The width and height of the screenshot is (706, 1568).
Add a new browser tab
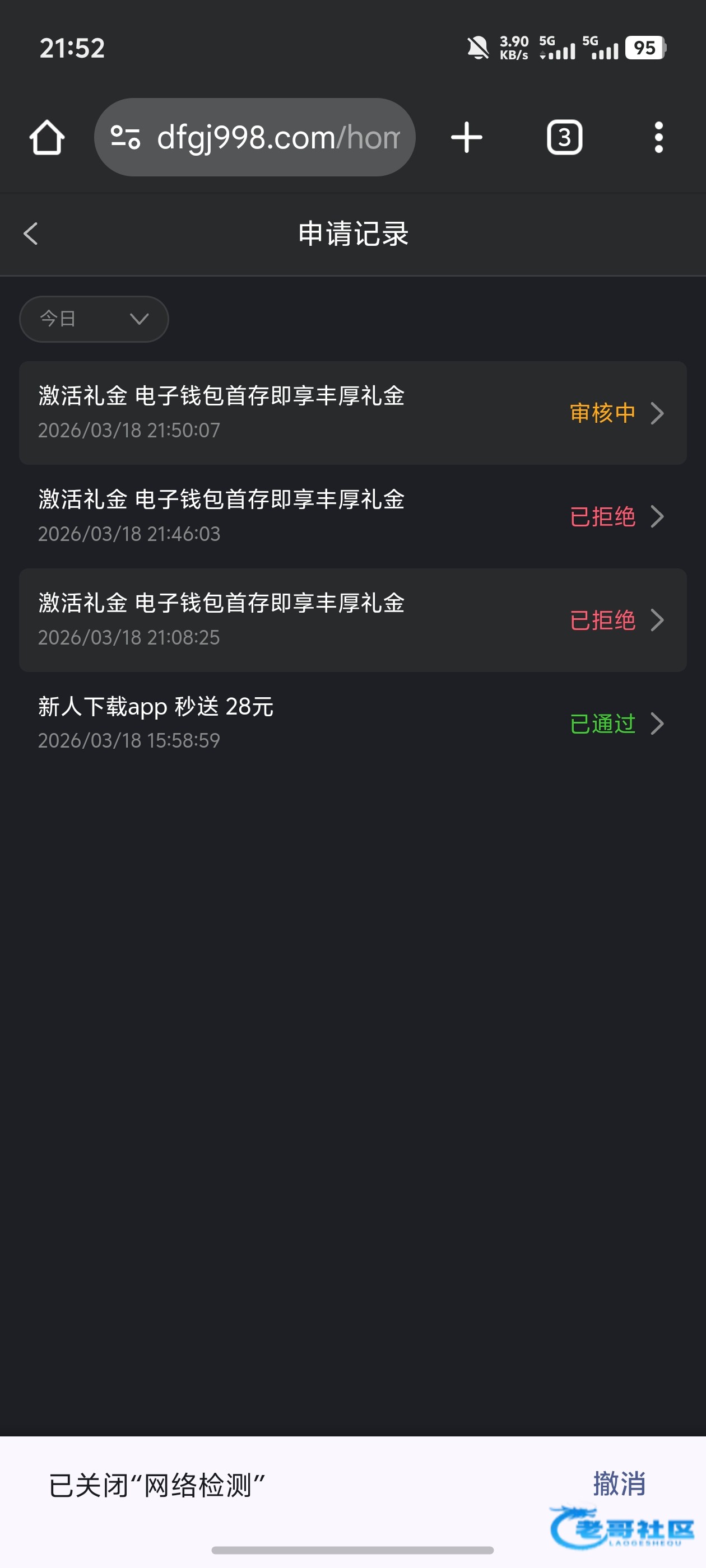pyautogui.click(x=467, y=138)
